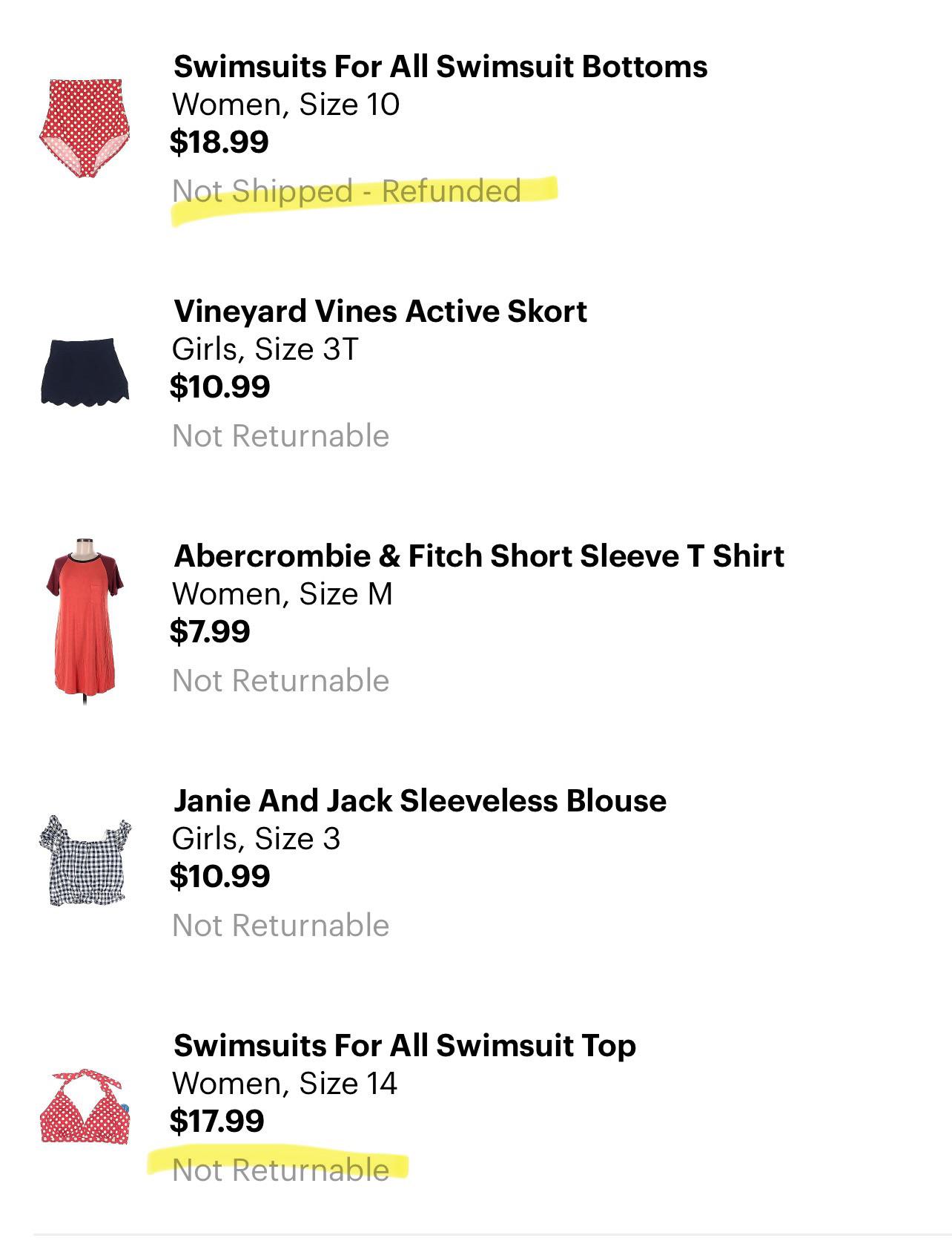Click the $7.99 price on the Abercrombie T shirt
Image resolution: width=952 pixels, height=1255 pixels.
click(x=209, y=632)
